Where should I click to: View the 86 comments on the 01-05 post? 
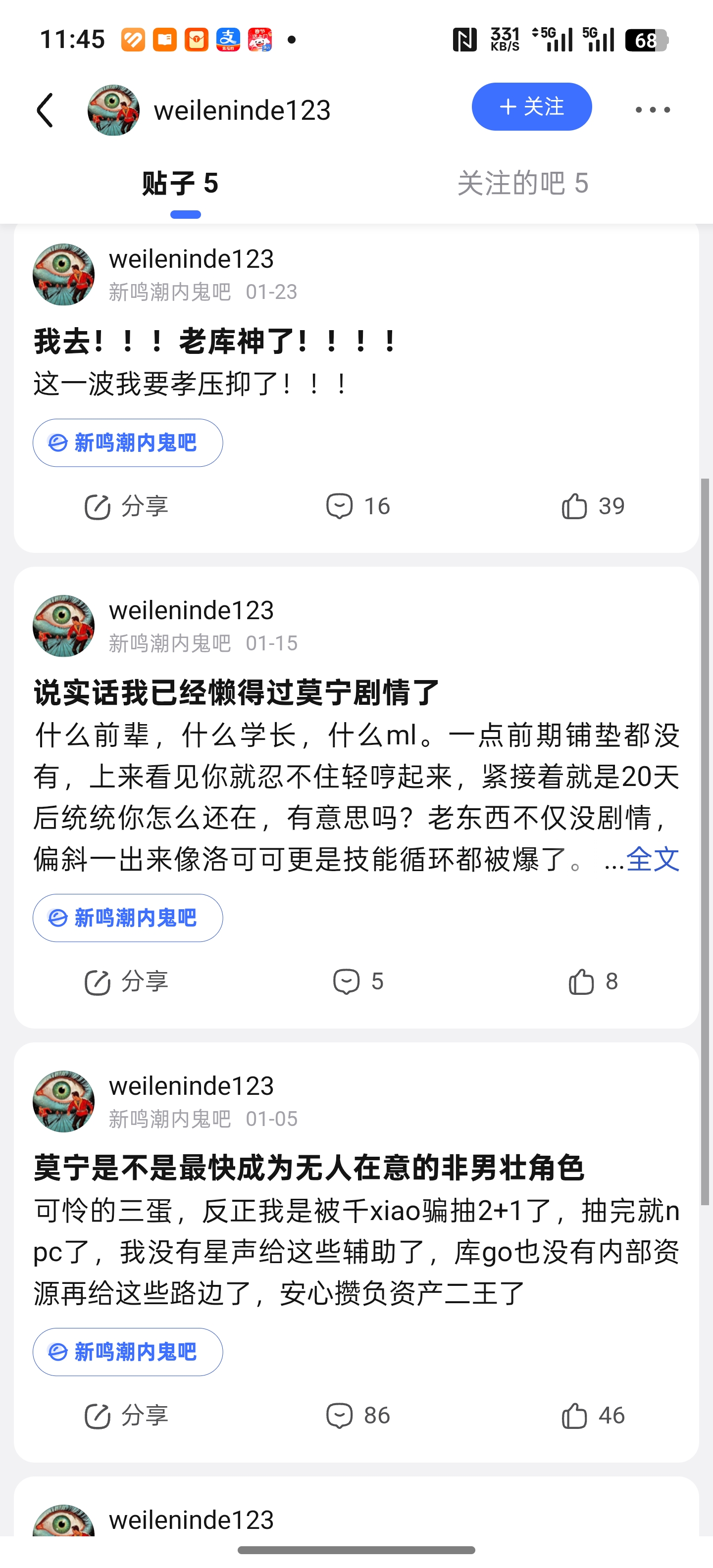pyautogui.click(x=357, y=1416)
